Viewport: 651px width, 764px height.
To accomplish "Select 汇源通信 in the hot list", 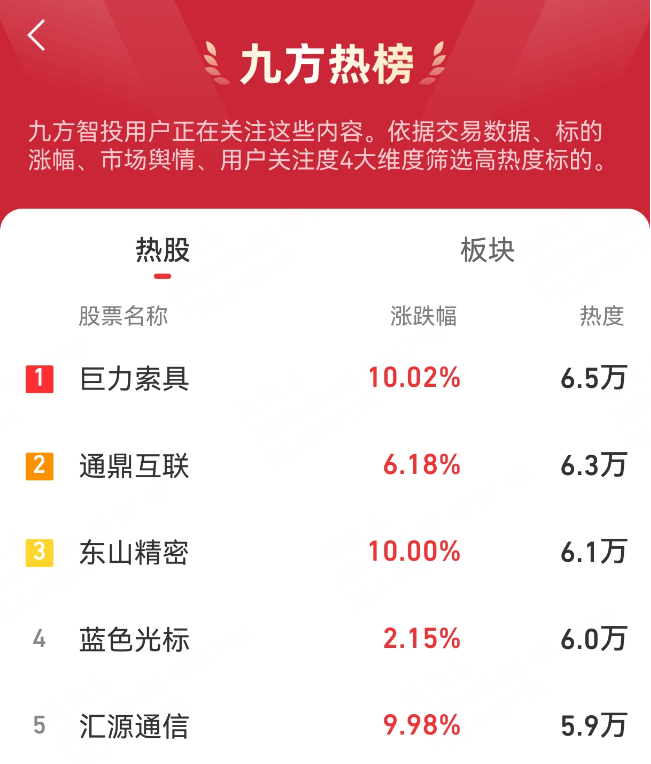I will point(135,725).
